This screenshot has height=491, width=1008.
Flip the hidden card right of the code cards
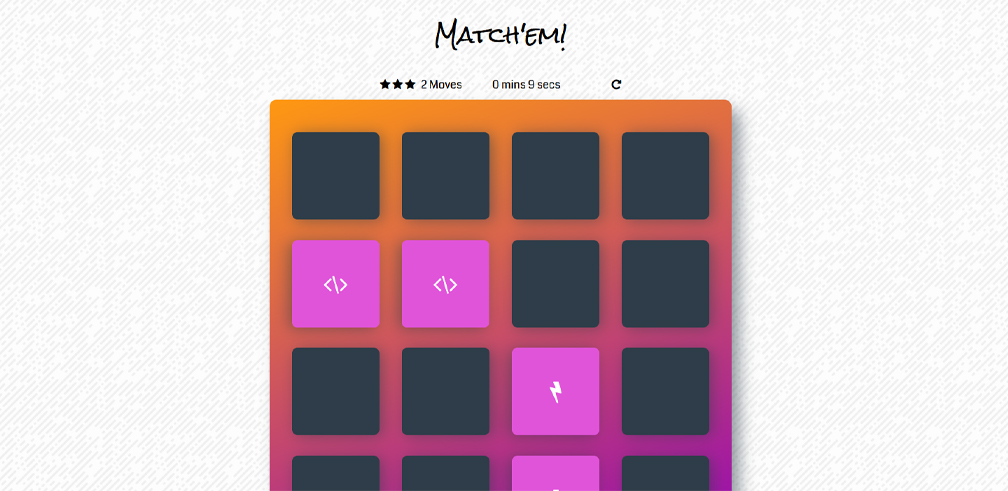pos(555,284)
